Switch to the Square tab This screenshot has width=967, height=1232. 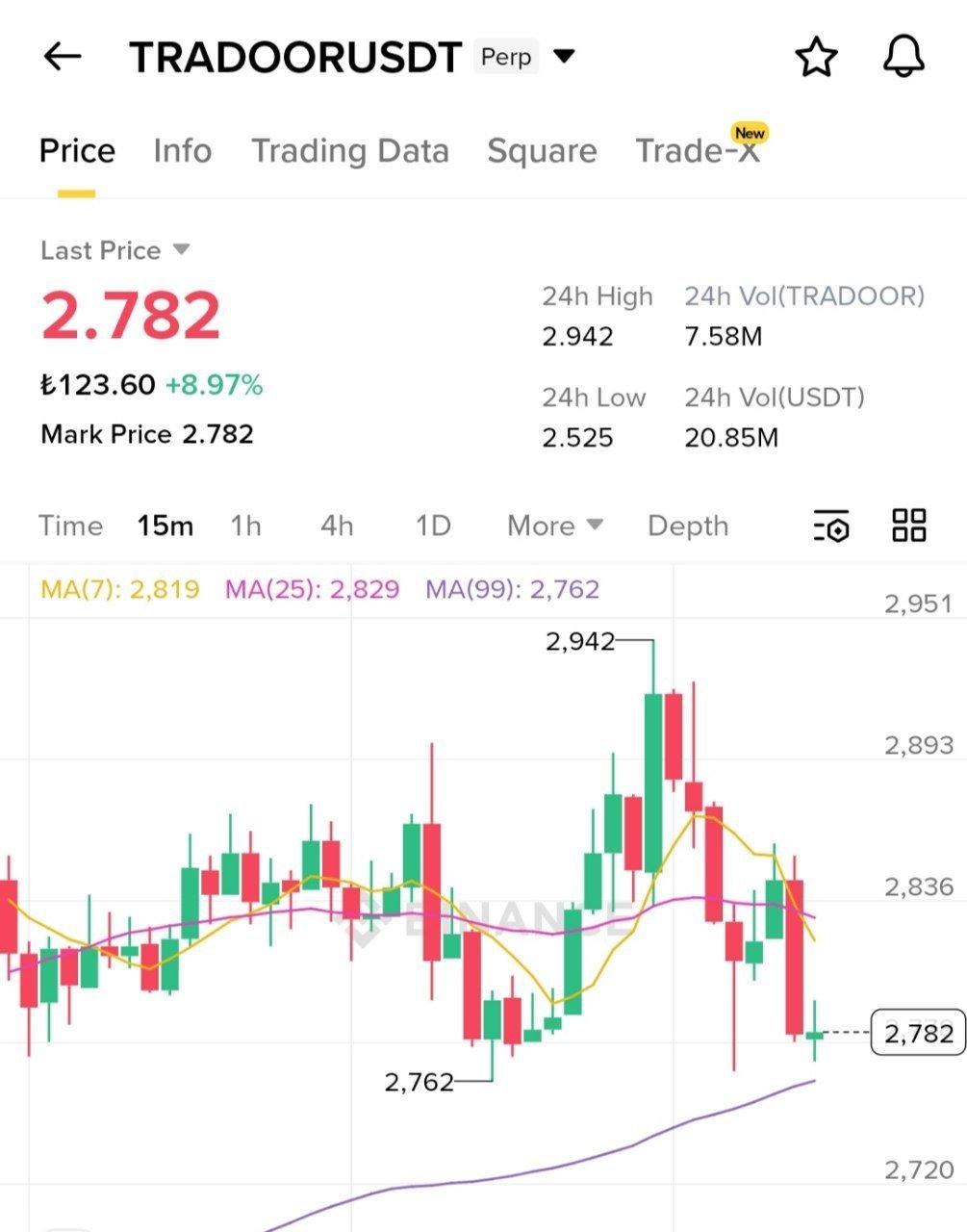(542, 151)
